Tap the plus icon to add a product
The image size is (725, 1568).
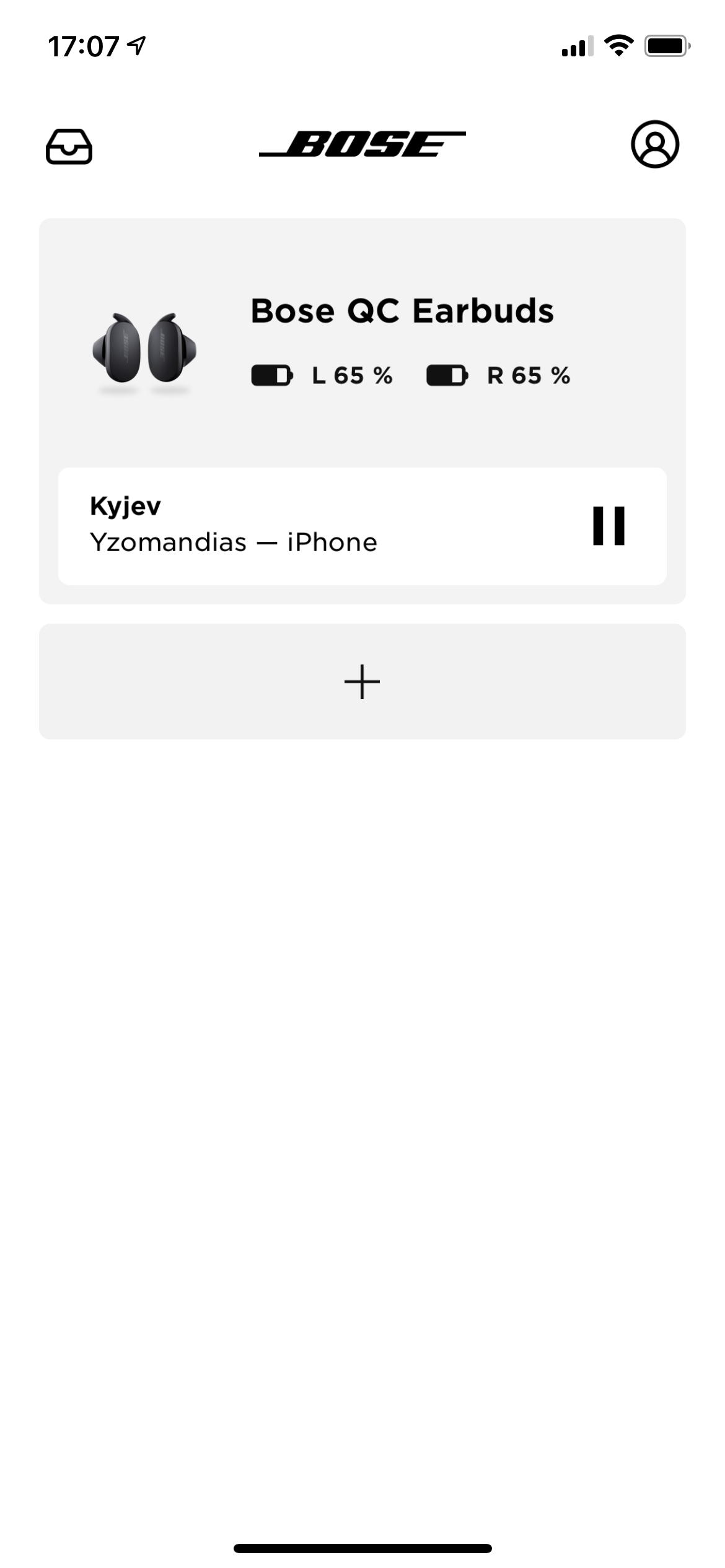point(362,681)
